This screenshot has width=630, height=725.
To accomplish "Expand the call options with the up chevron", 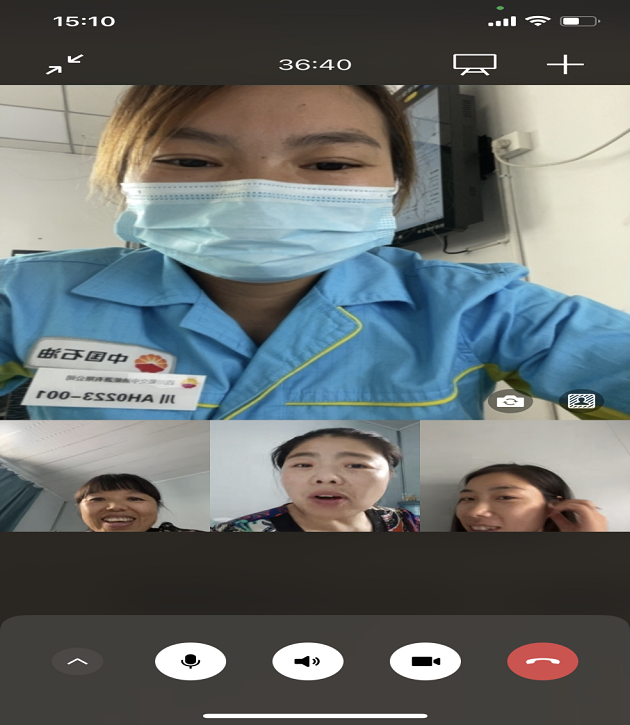I will (77, 661).
